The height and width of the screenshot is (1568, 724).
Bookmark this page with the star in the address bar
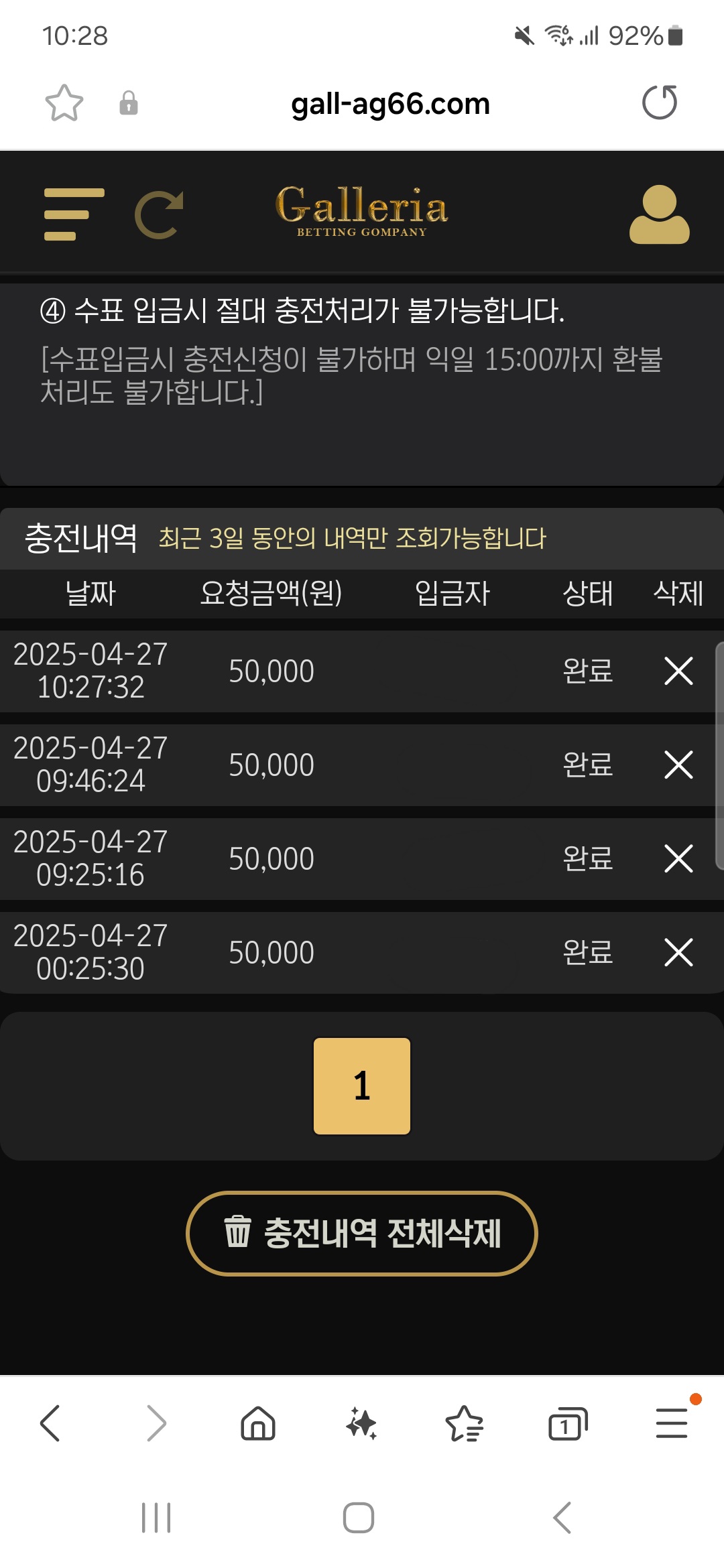coord(64,103)
